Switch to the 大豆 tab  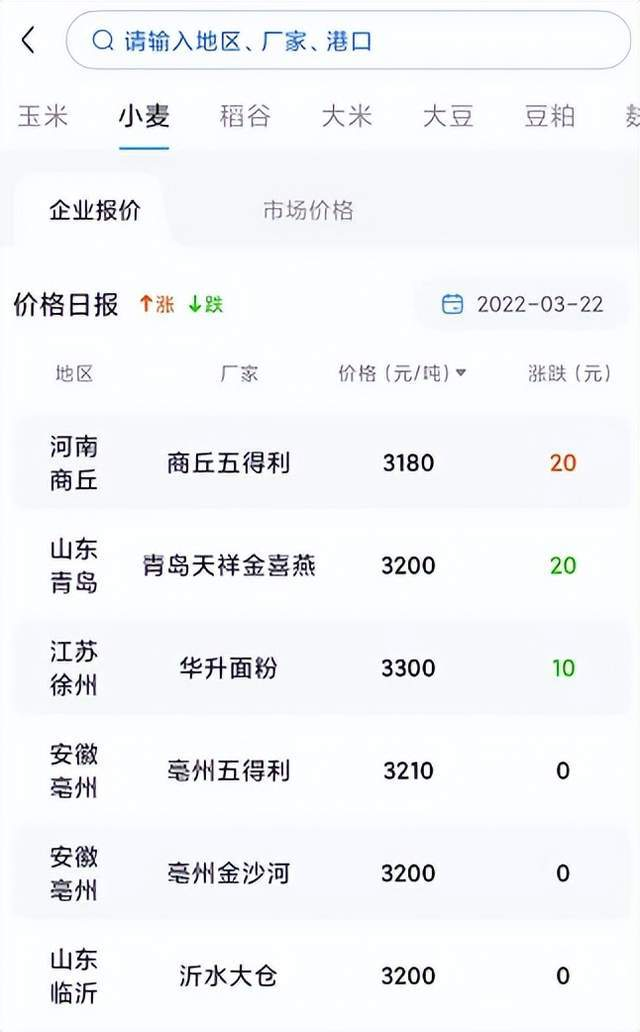pyautogui.click(x=448, y=116)
